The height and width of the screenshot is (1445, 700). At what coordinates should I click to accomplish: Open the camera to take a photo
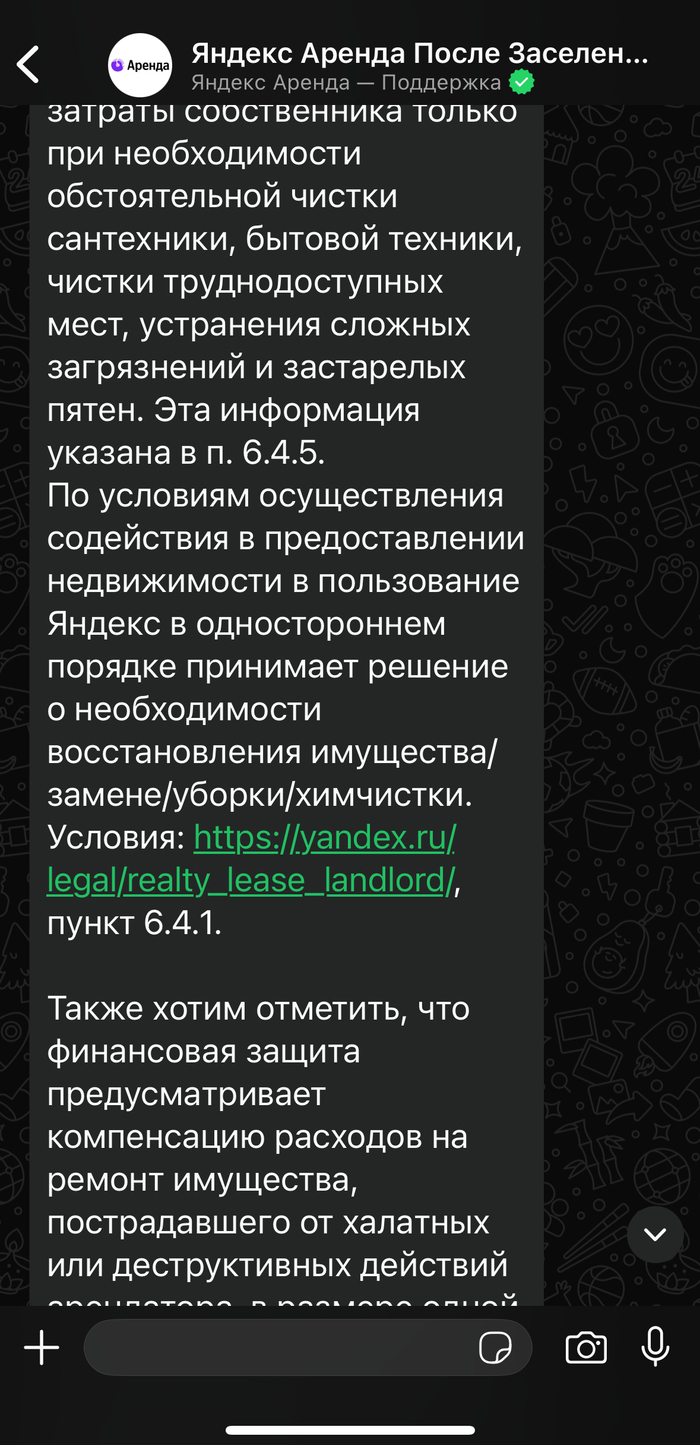[x=586, y=1348]
